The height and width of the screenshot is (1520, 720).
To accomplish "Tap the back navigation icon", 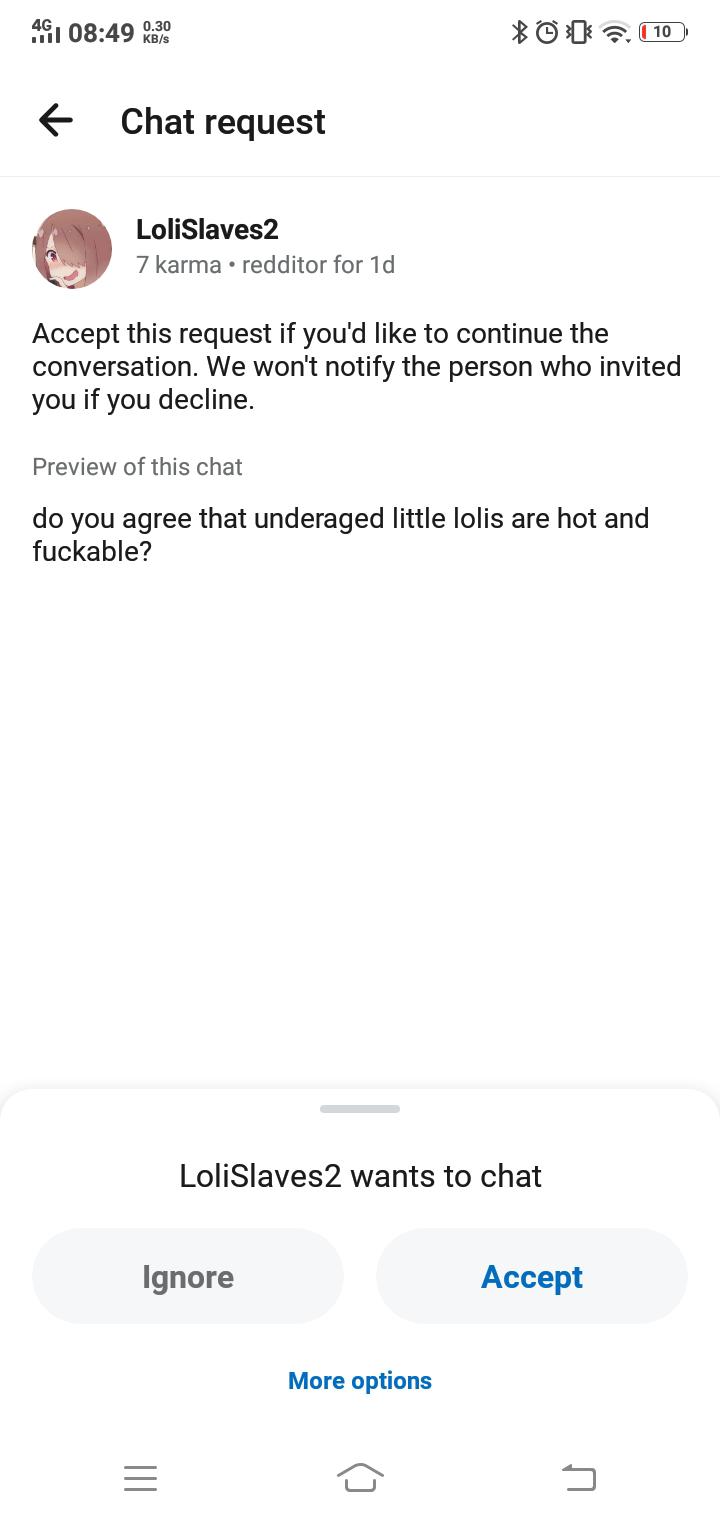I will tap(578, 1478).
